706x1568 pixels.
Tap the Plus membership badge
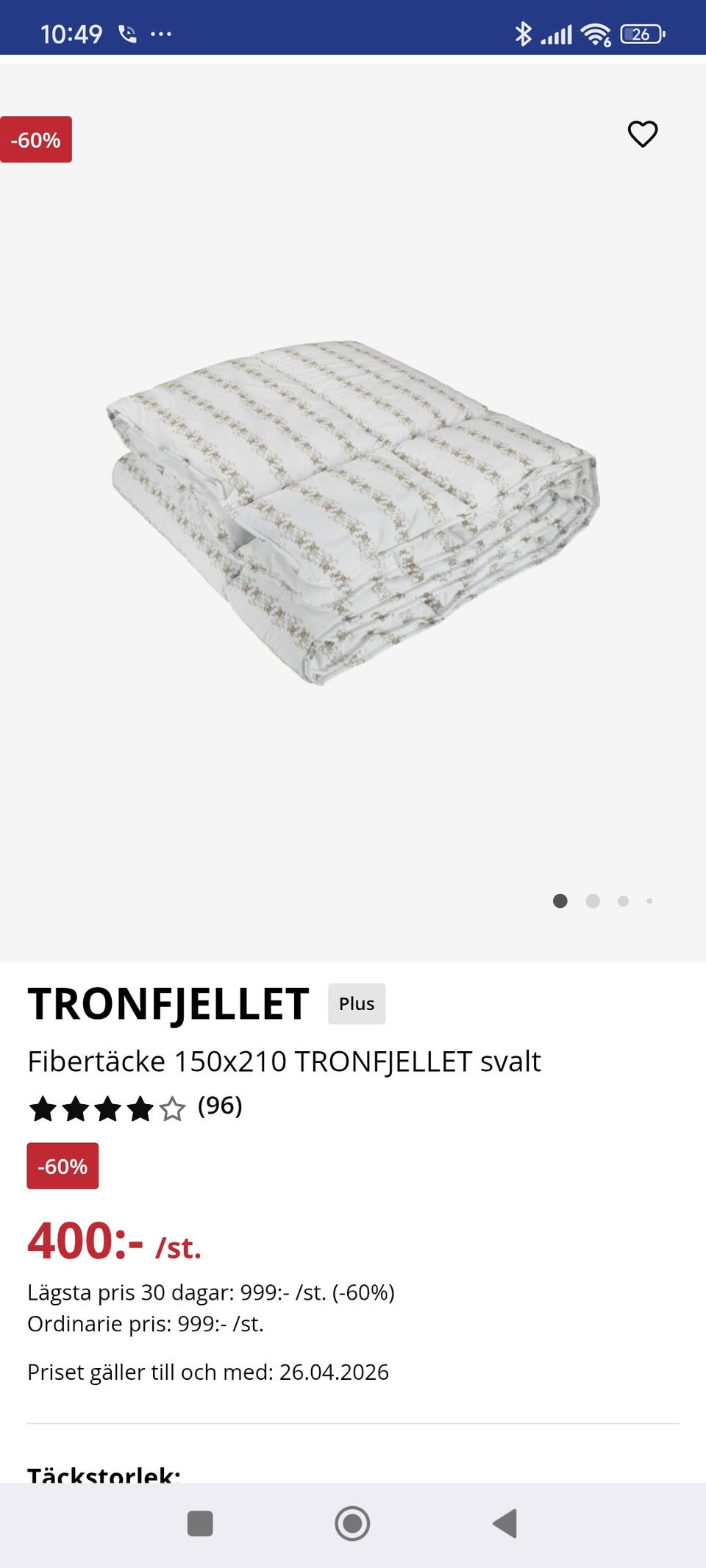[357, 1003]
